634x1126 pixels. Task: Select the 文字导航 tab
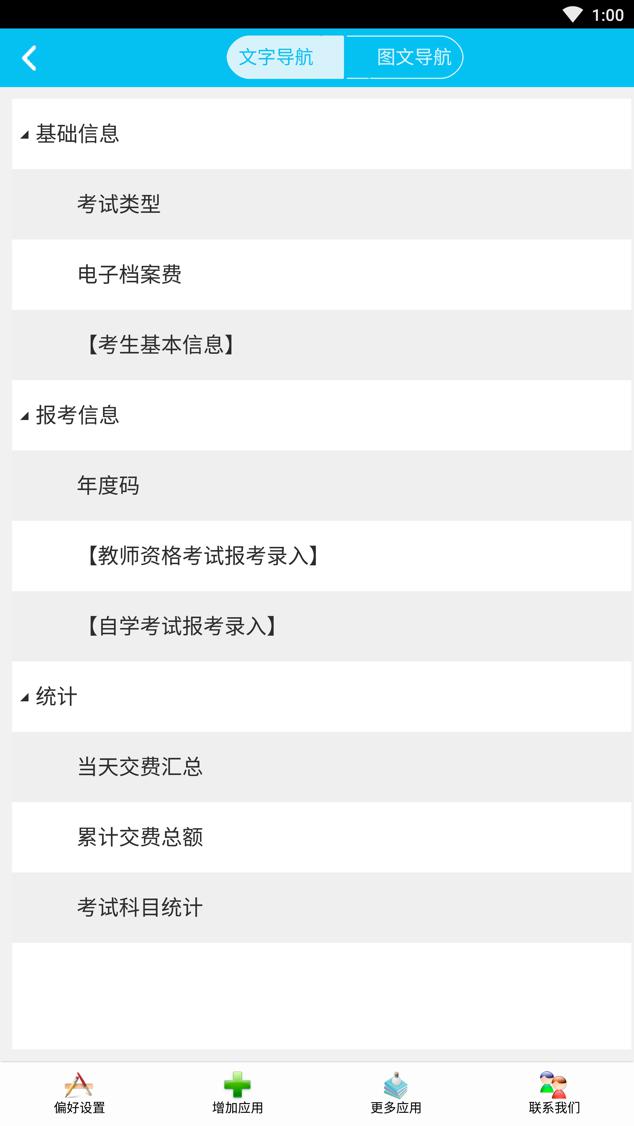coord(277,58)
